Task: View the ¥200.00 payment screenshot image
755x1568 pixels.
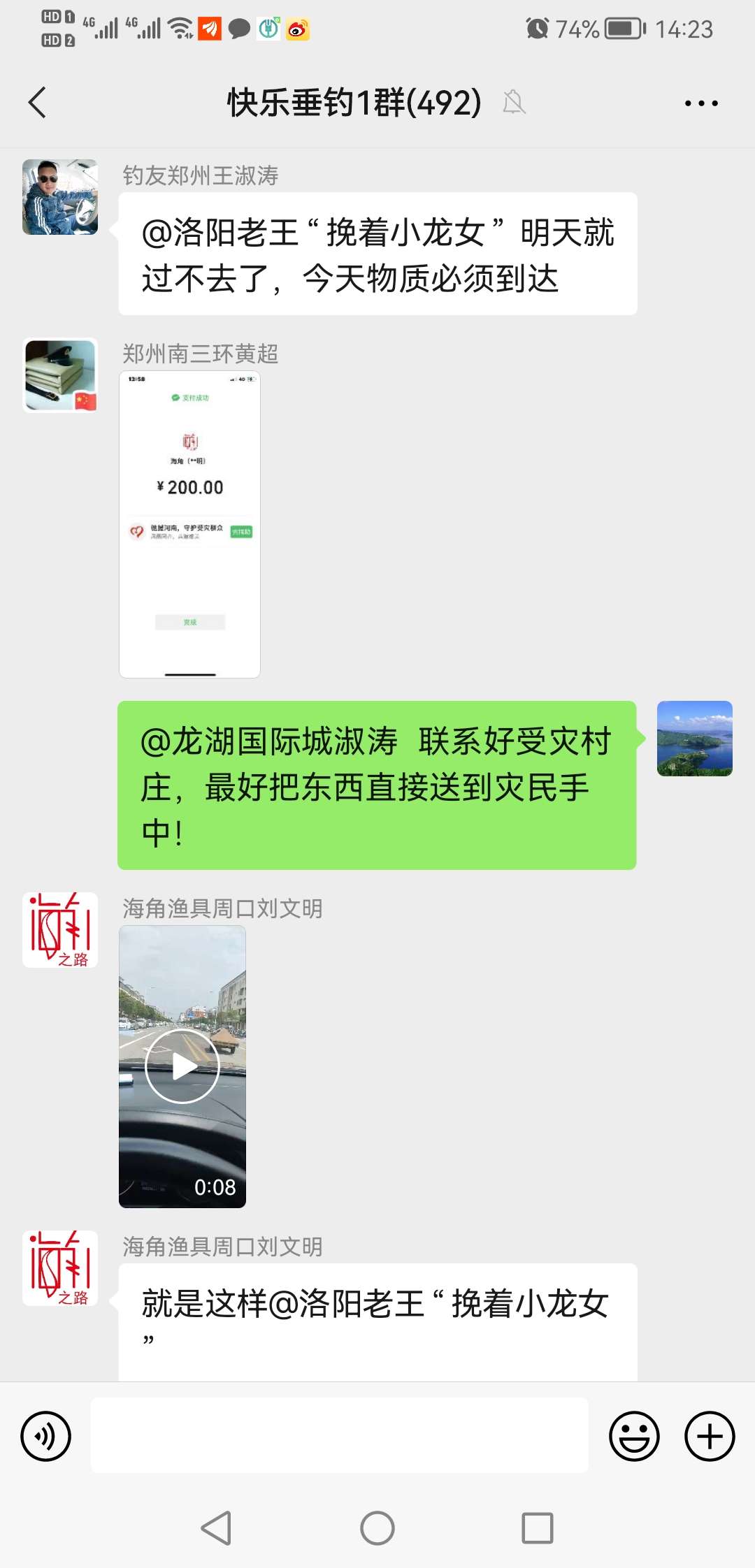Action: 189,525
